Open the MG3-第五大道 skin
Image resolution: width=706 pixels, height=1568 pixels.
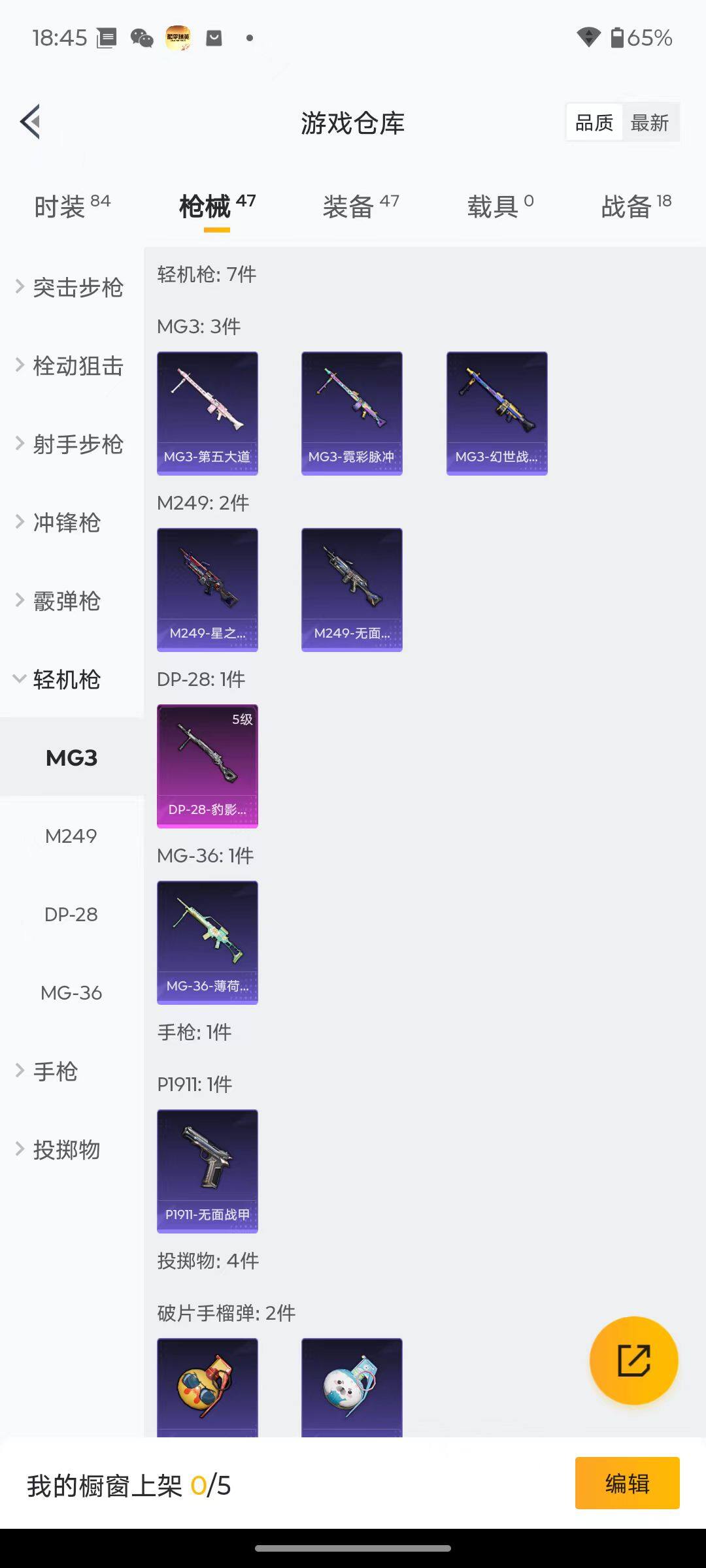[x=207, y=413]
